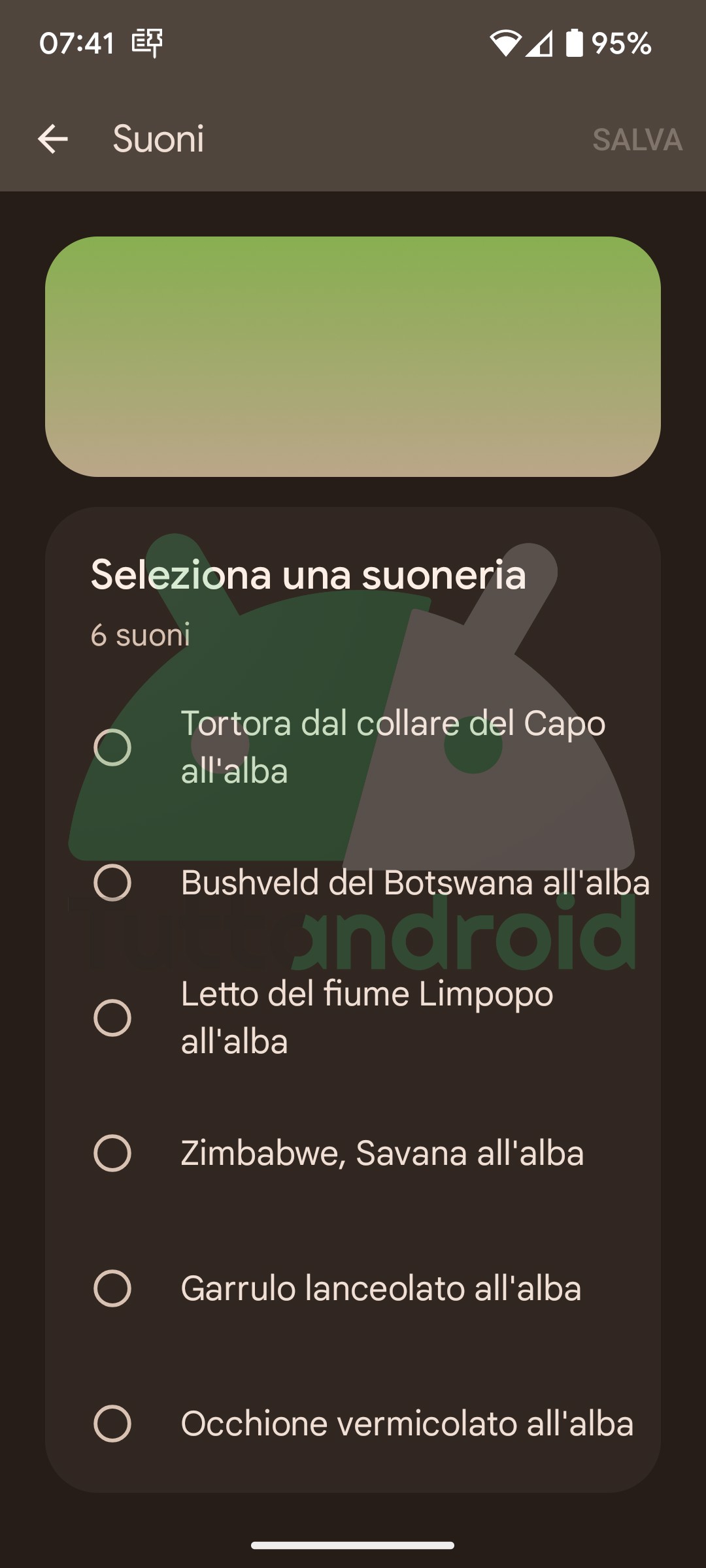The width and height of the screenshot is (706, 1568).
Task: Tap the SALVA button
Action: [637, 140]
